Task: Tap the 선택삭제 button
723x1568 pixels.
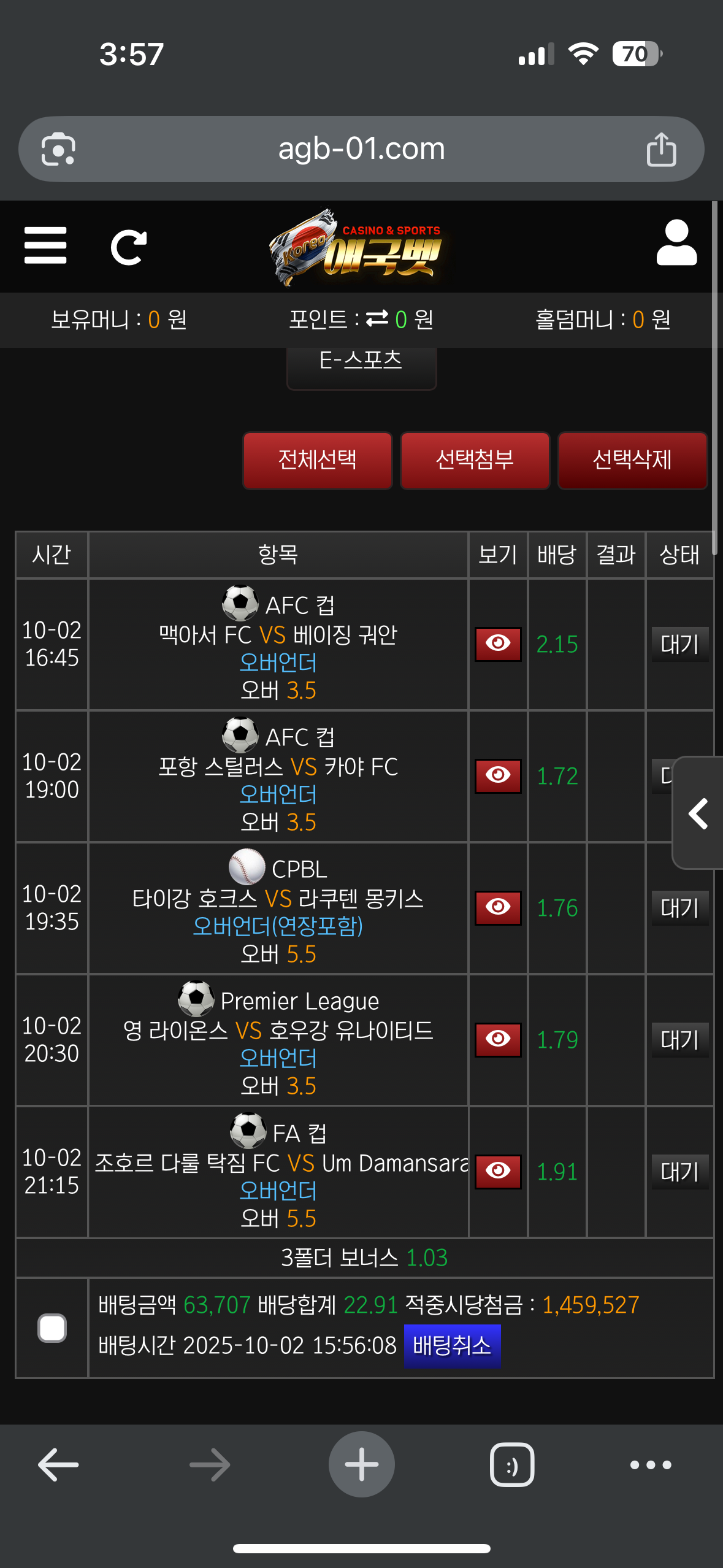Action: [632, 460]
